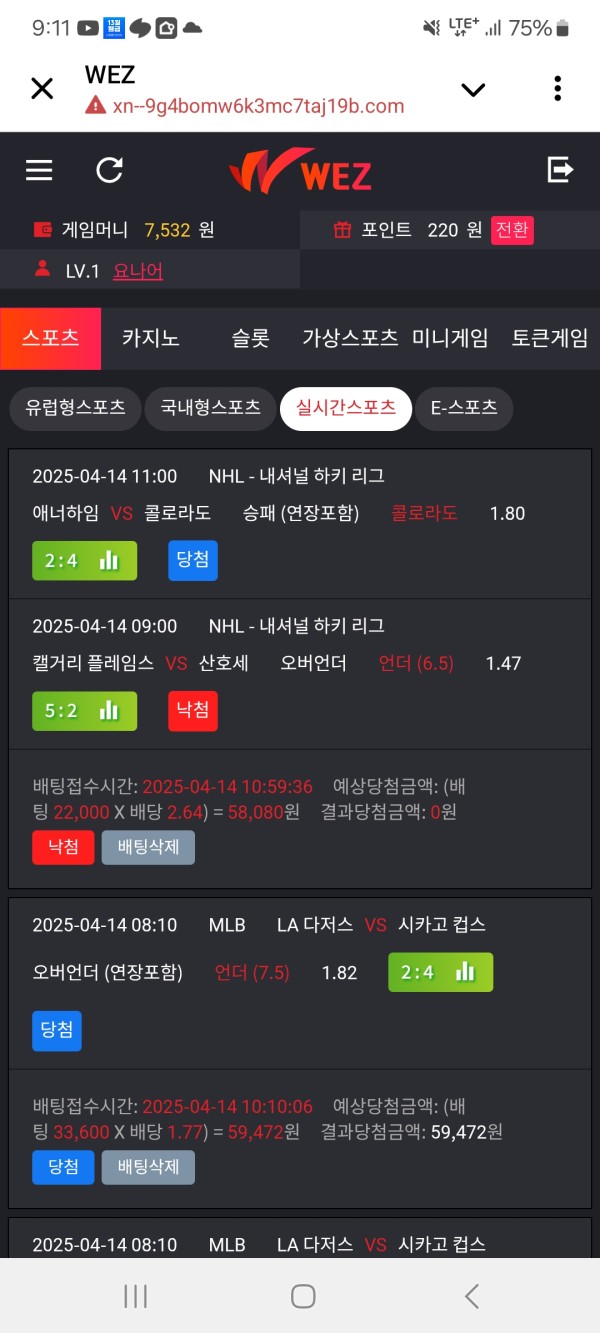The image size is (600, 1333).
Task: Convert points with the 전환 button
Action: click(x=512, y=230)
